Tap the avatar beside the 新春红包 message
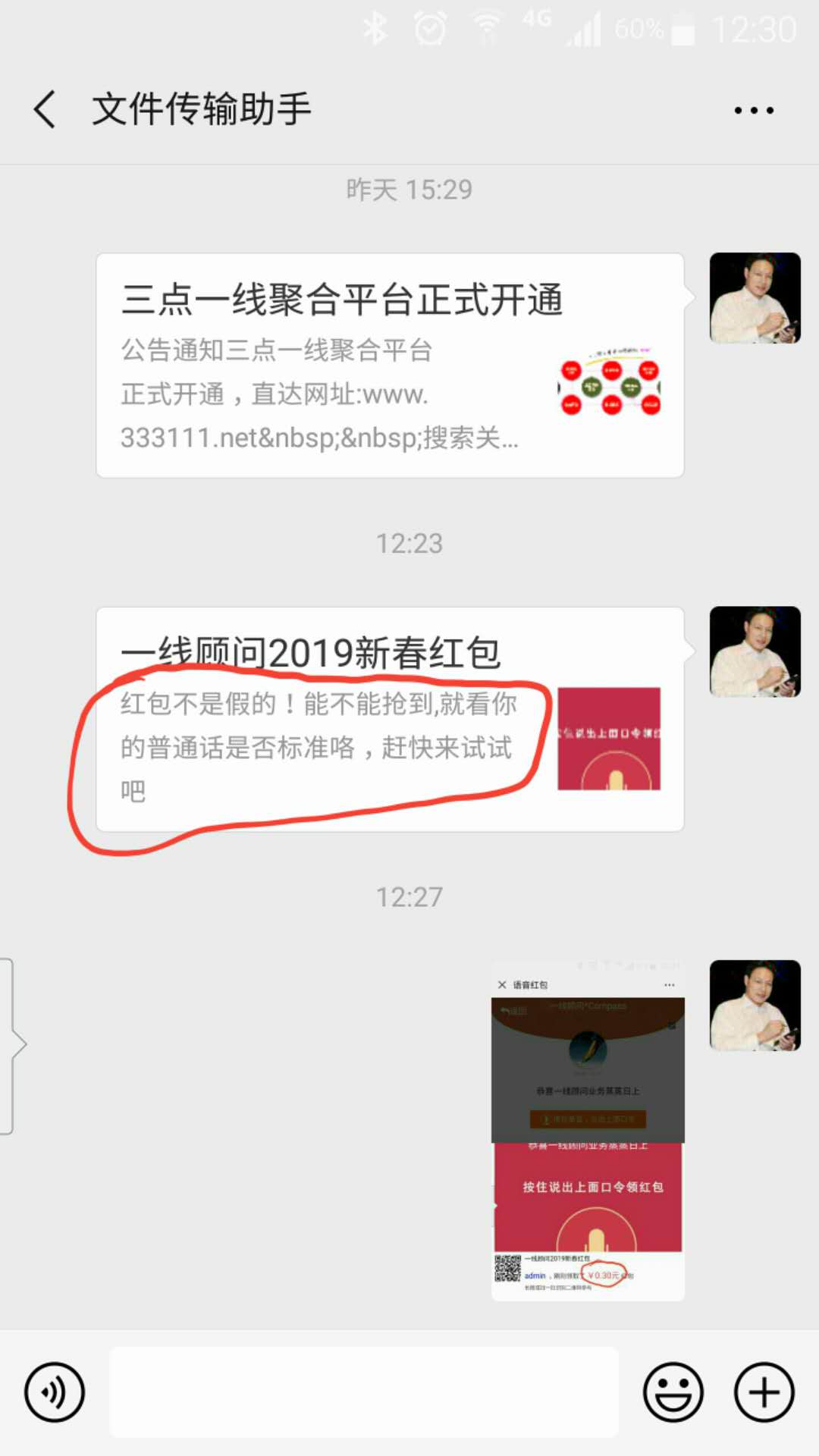 755,652
